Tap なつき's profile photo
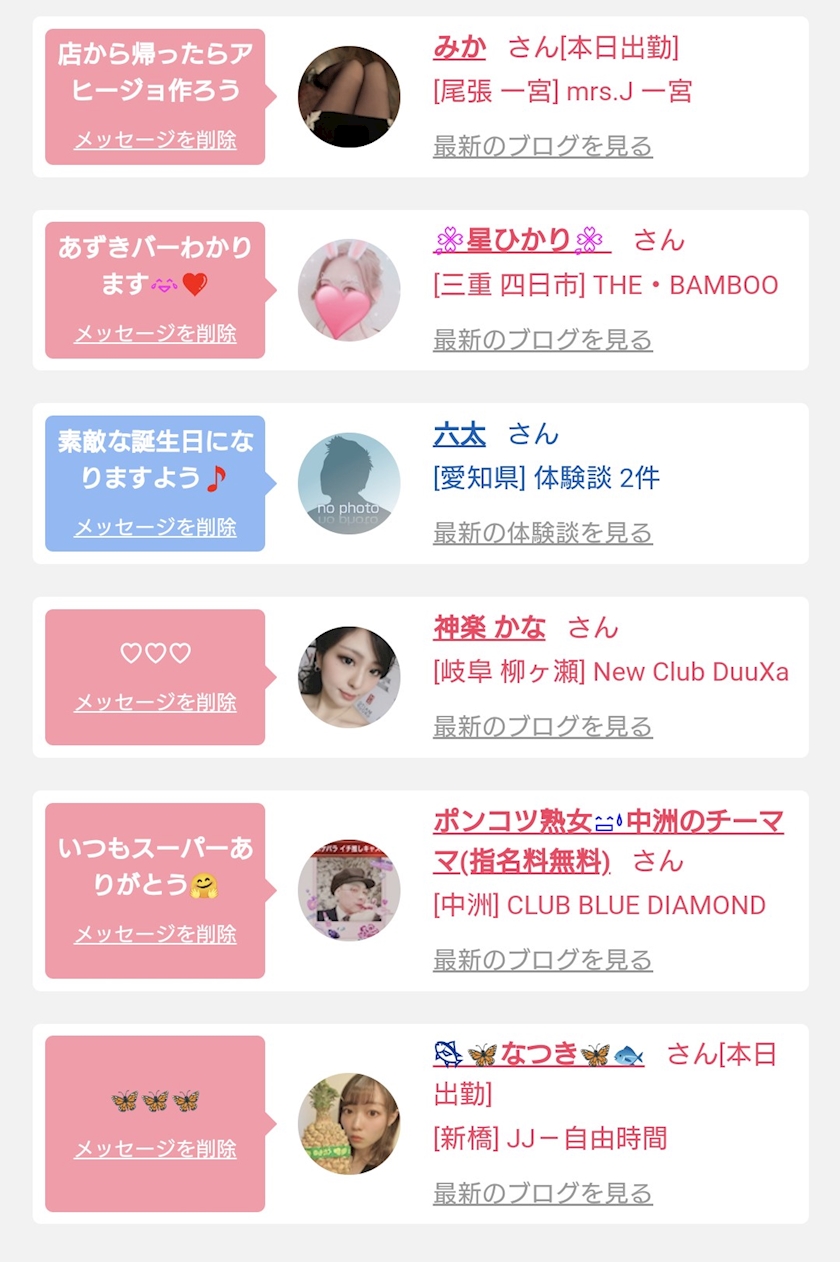 tap(349, 1124)
